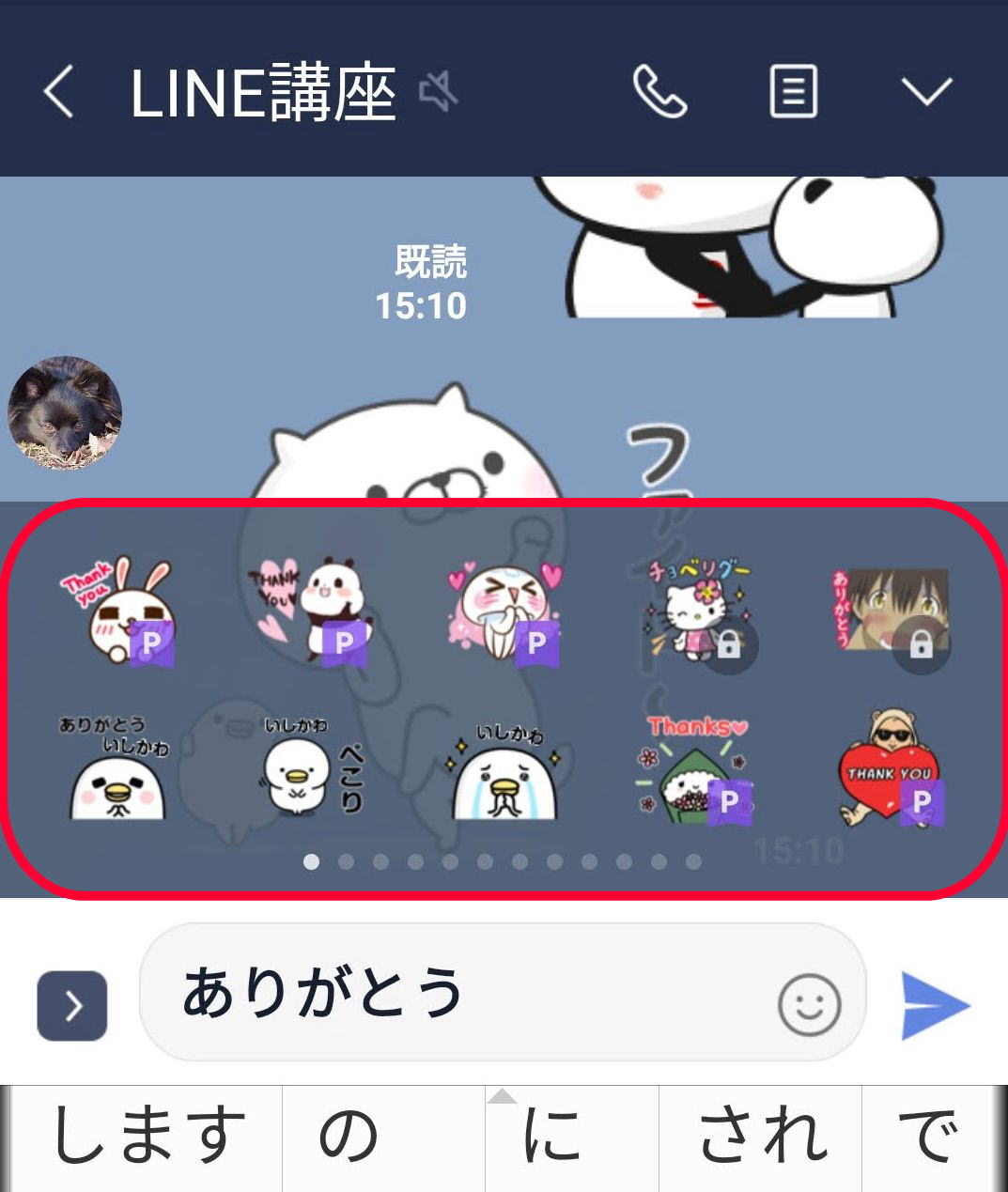This screenshot has height=1192, width=1008.
Task: Choose the します keyboard suggestion
Action: 147,1137
